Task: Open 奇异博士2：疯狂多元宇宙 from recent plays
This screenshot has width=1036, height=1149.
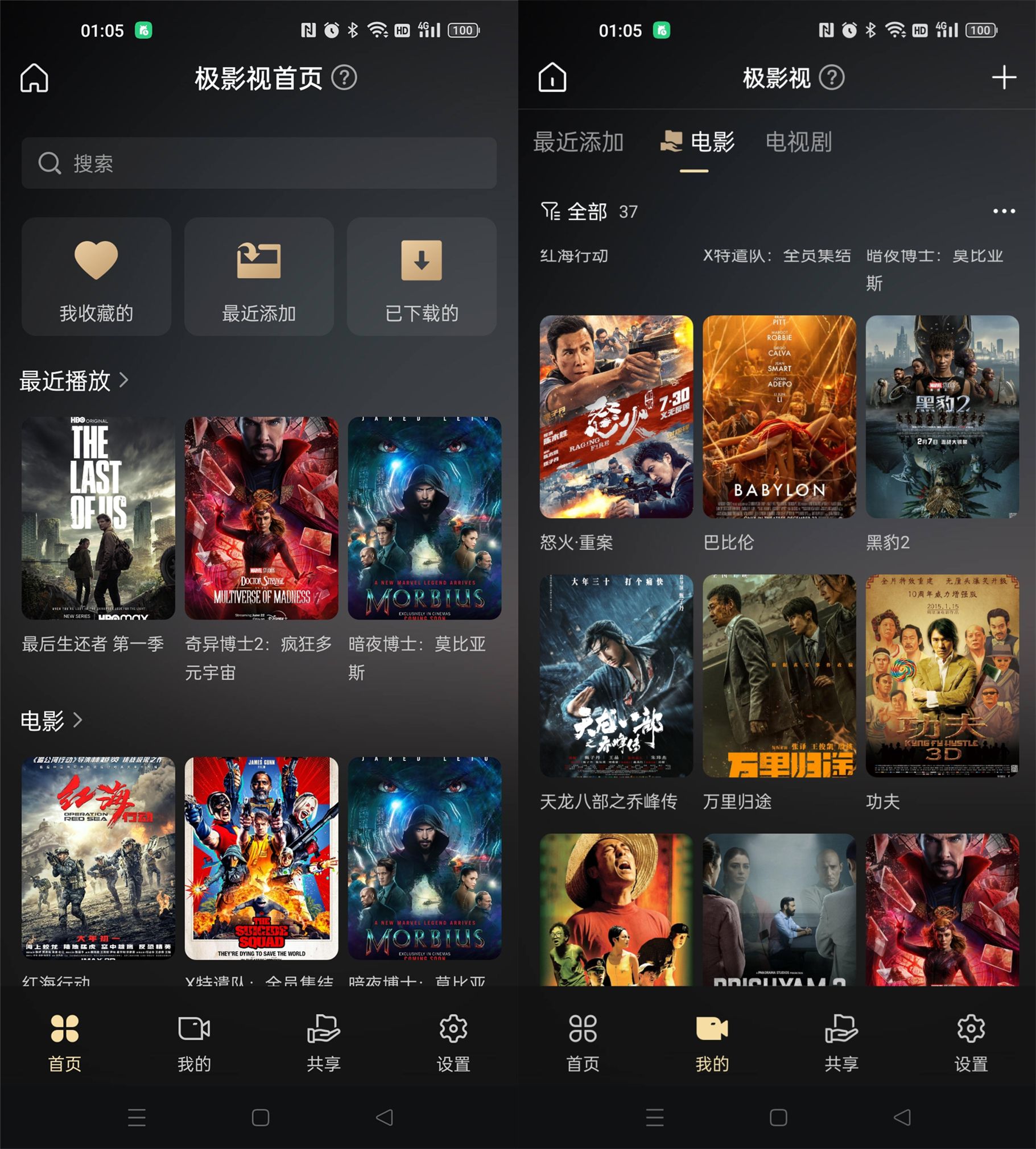Action: click(261, 518)
